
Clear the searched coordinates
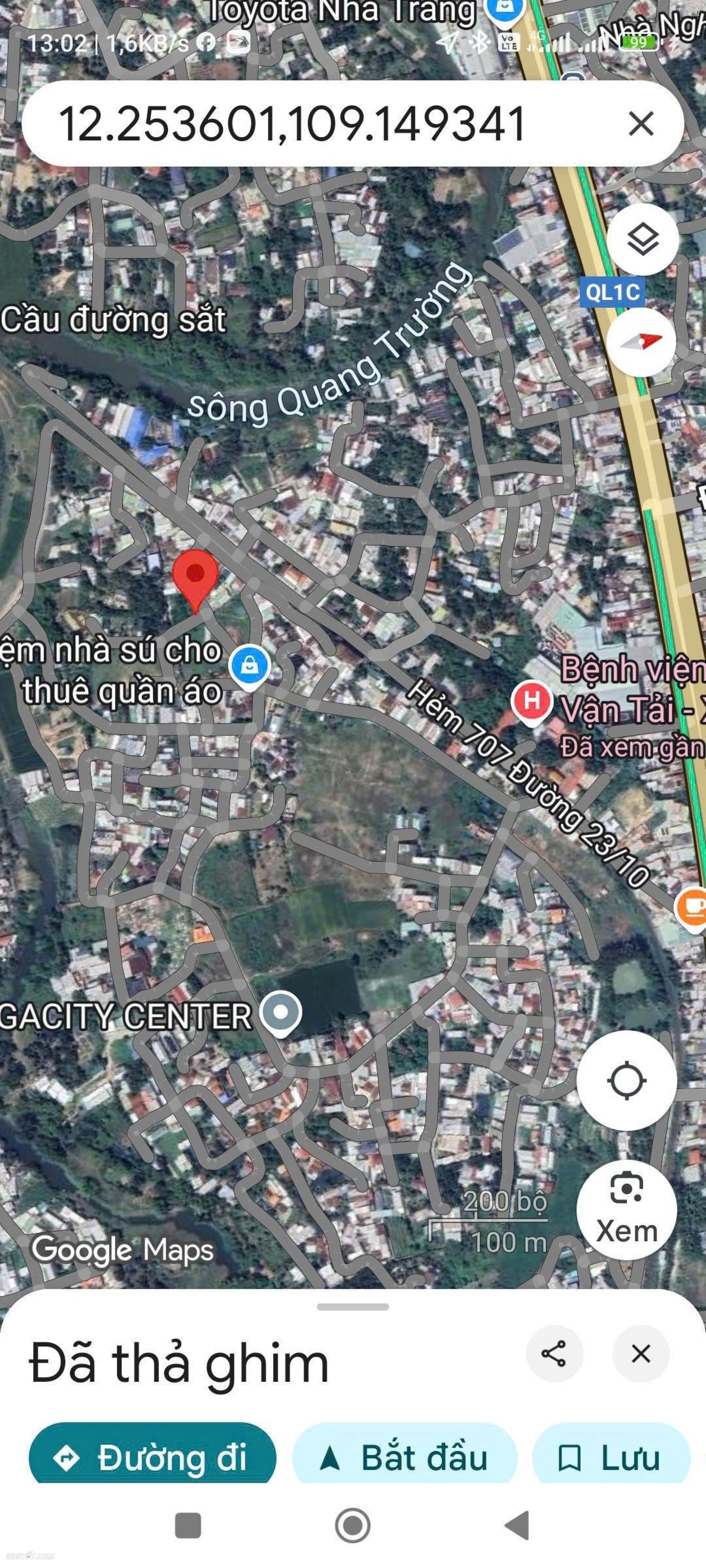[641, 123]
